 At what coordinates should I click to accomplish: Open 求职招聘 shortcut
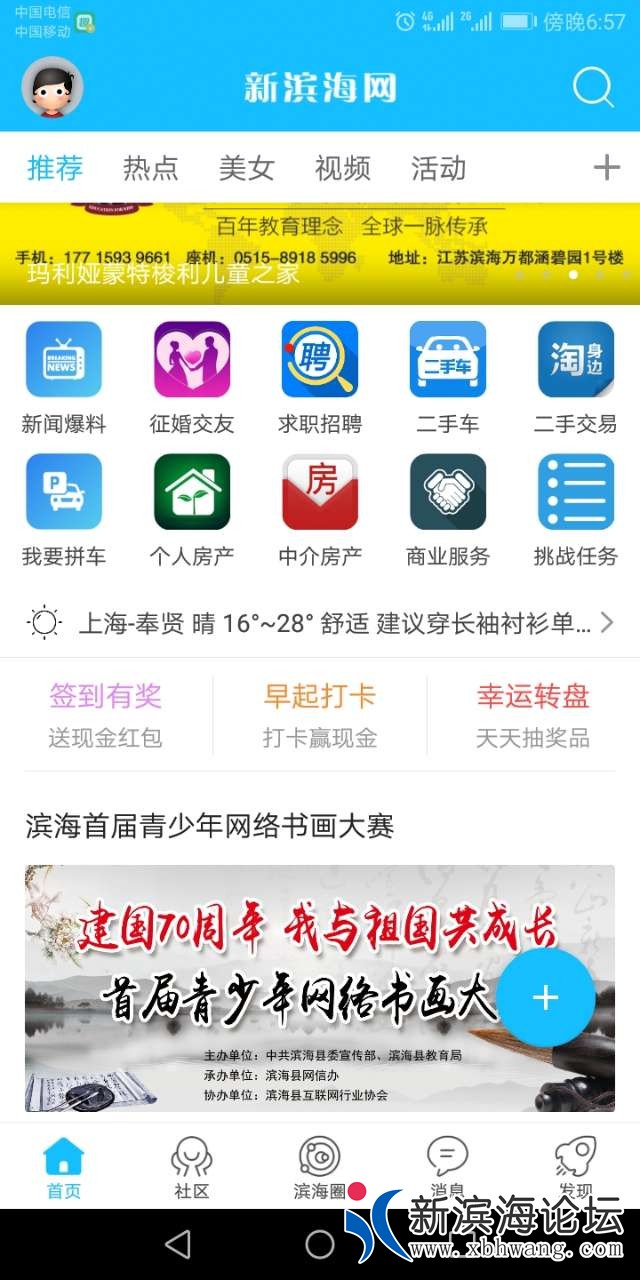pos(320,377)
